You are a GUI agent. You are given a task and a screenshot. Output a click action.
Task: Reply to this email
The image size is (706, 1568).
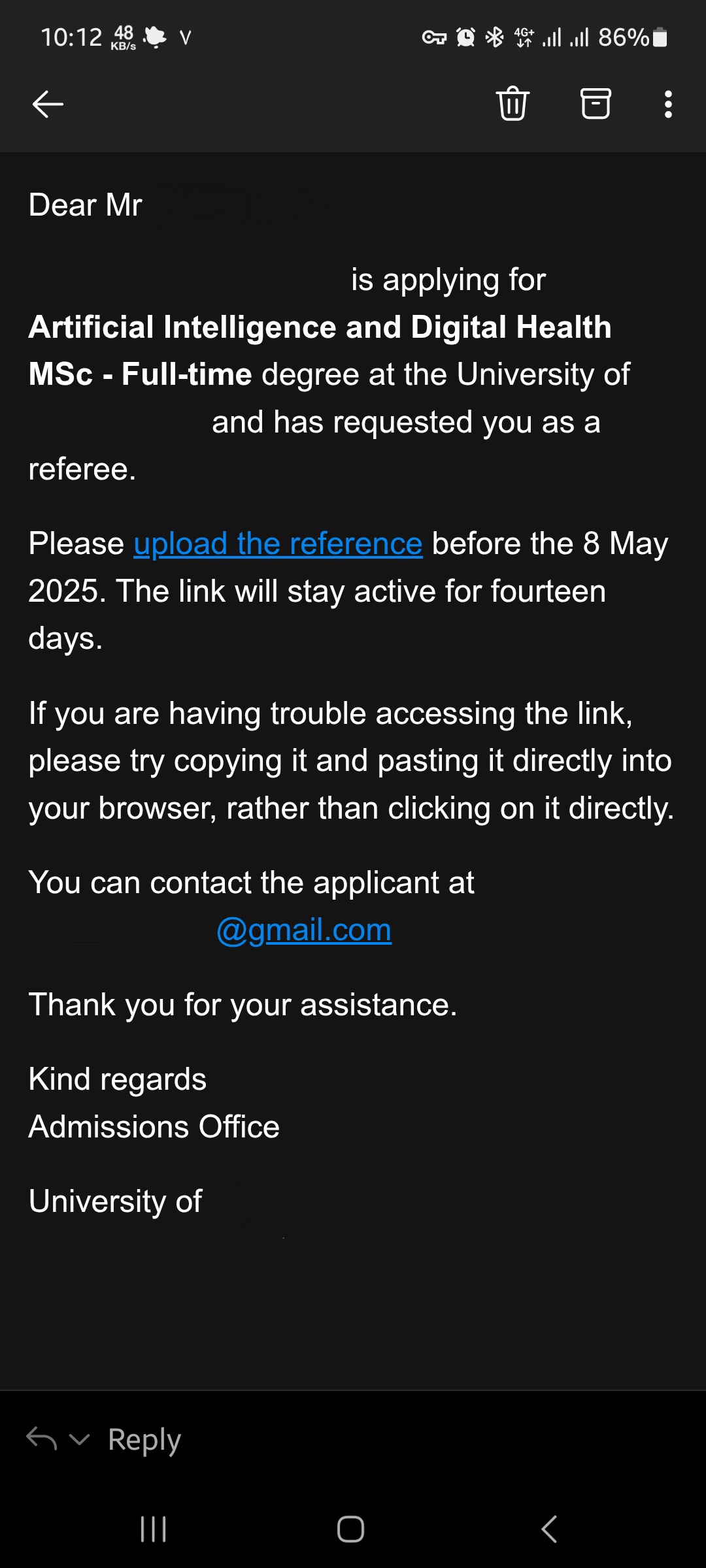tap(144, 1440)
